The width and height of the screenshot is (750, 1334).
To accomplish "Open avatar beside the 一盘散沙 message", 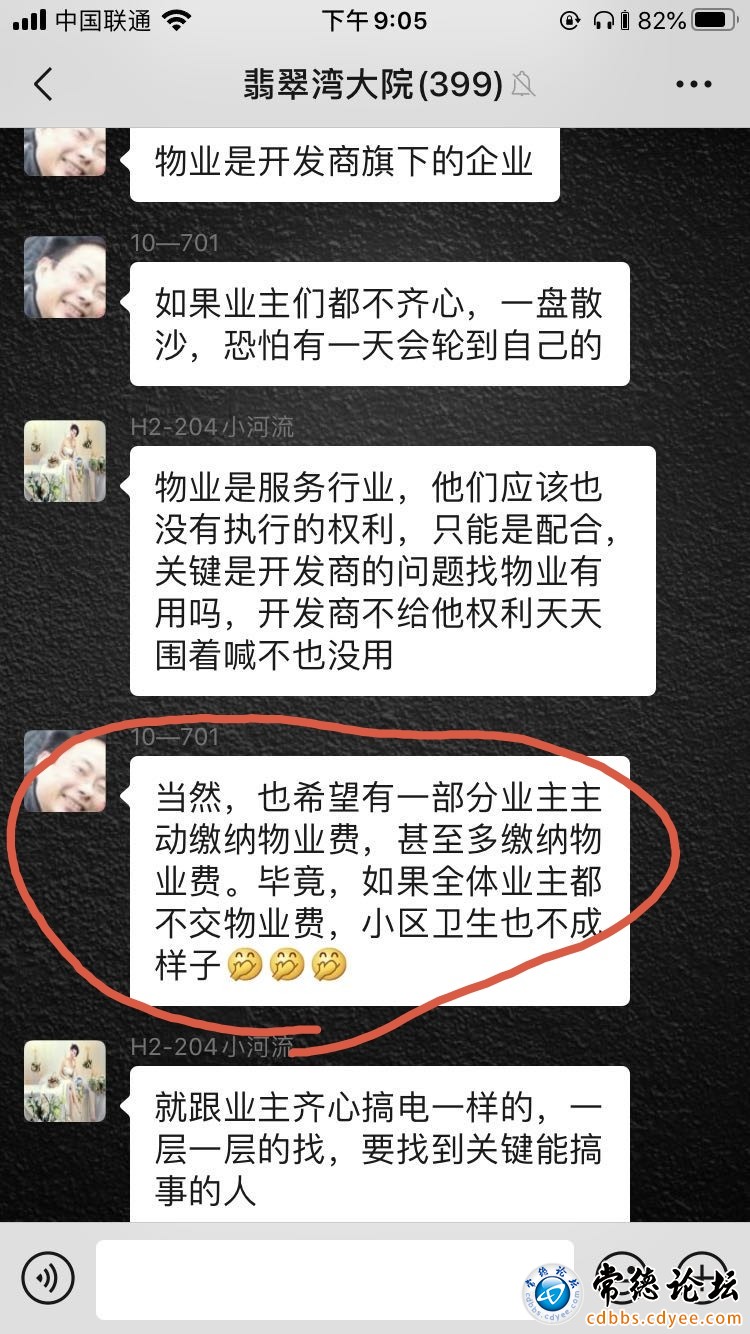I will [x=65, y=278].
